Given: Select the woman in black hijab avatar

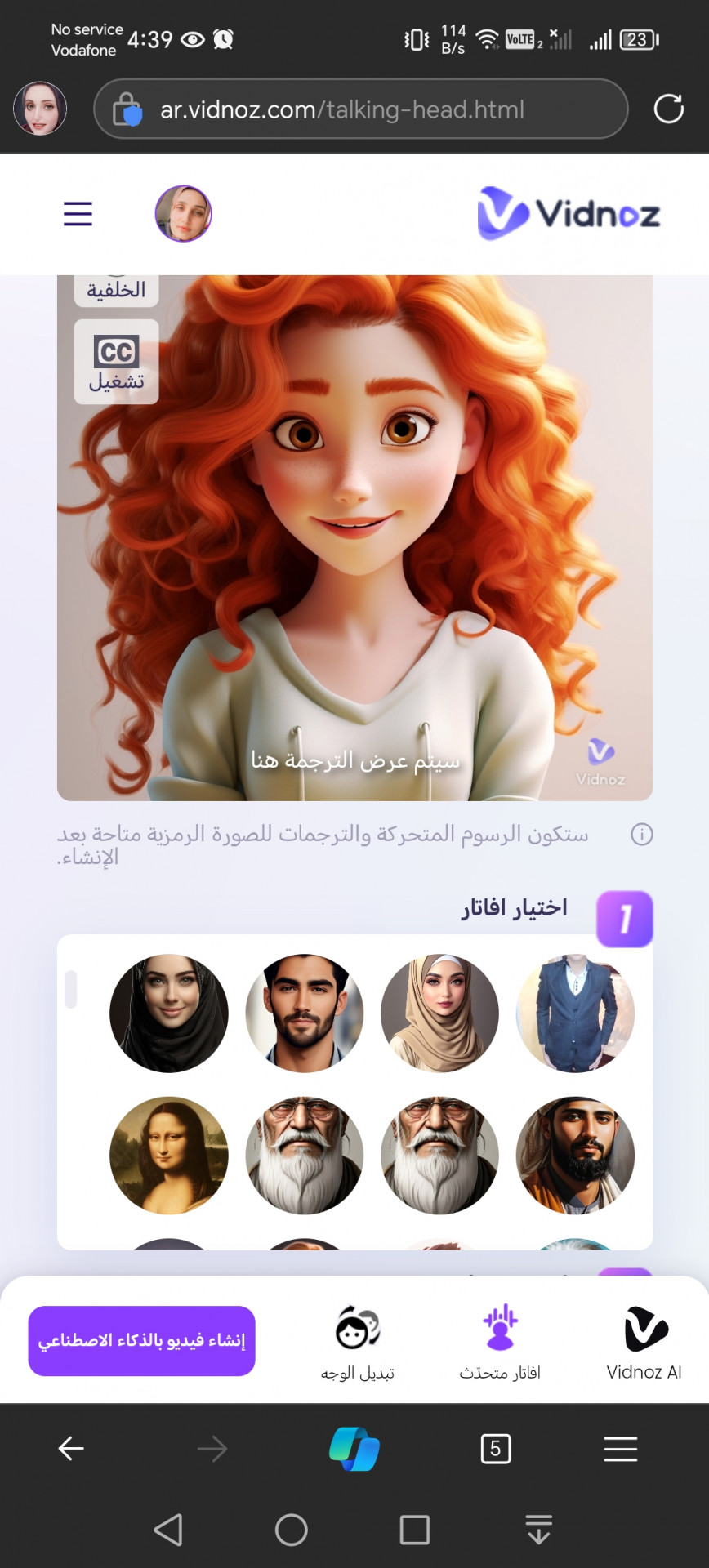Looking at the screenshot, I should [169, 1013].
